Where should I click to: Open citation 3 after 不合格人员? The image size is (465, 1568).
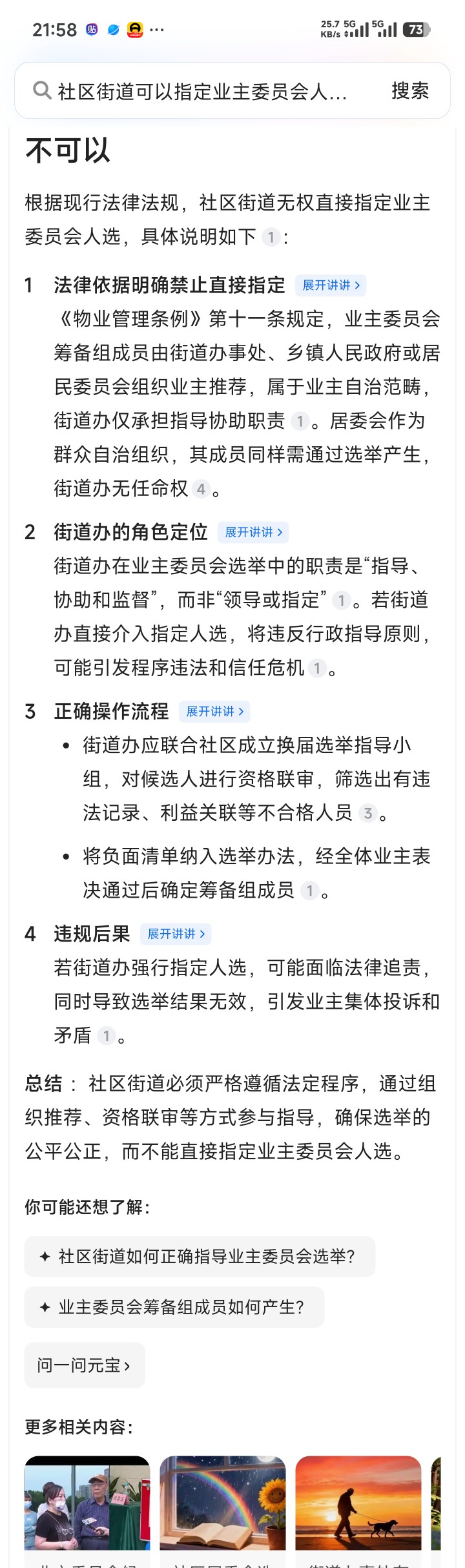tap(368, 814)
